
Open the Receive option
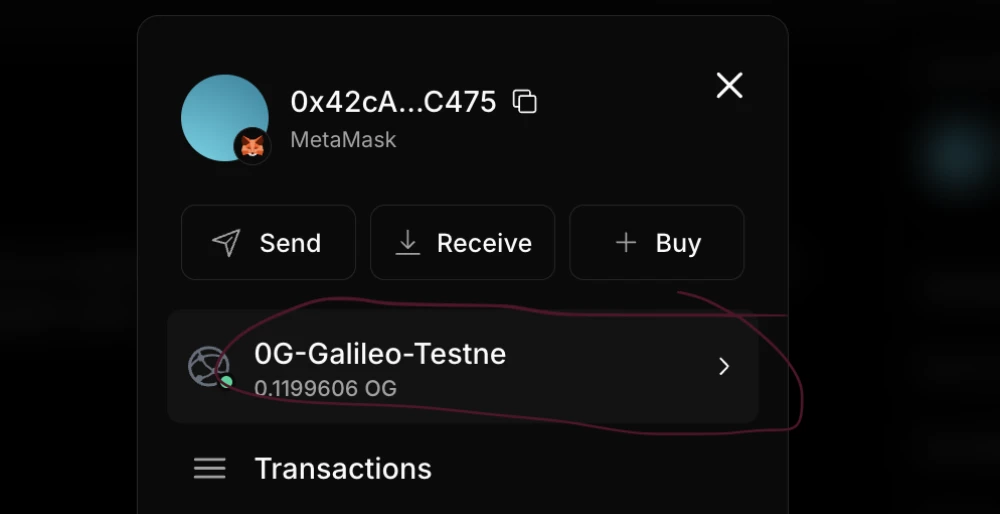click(462, 243)
